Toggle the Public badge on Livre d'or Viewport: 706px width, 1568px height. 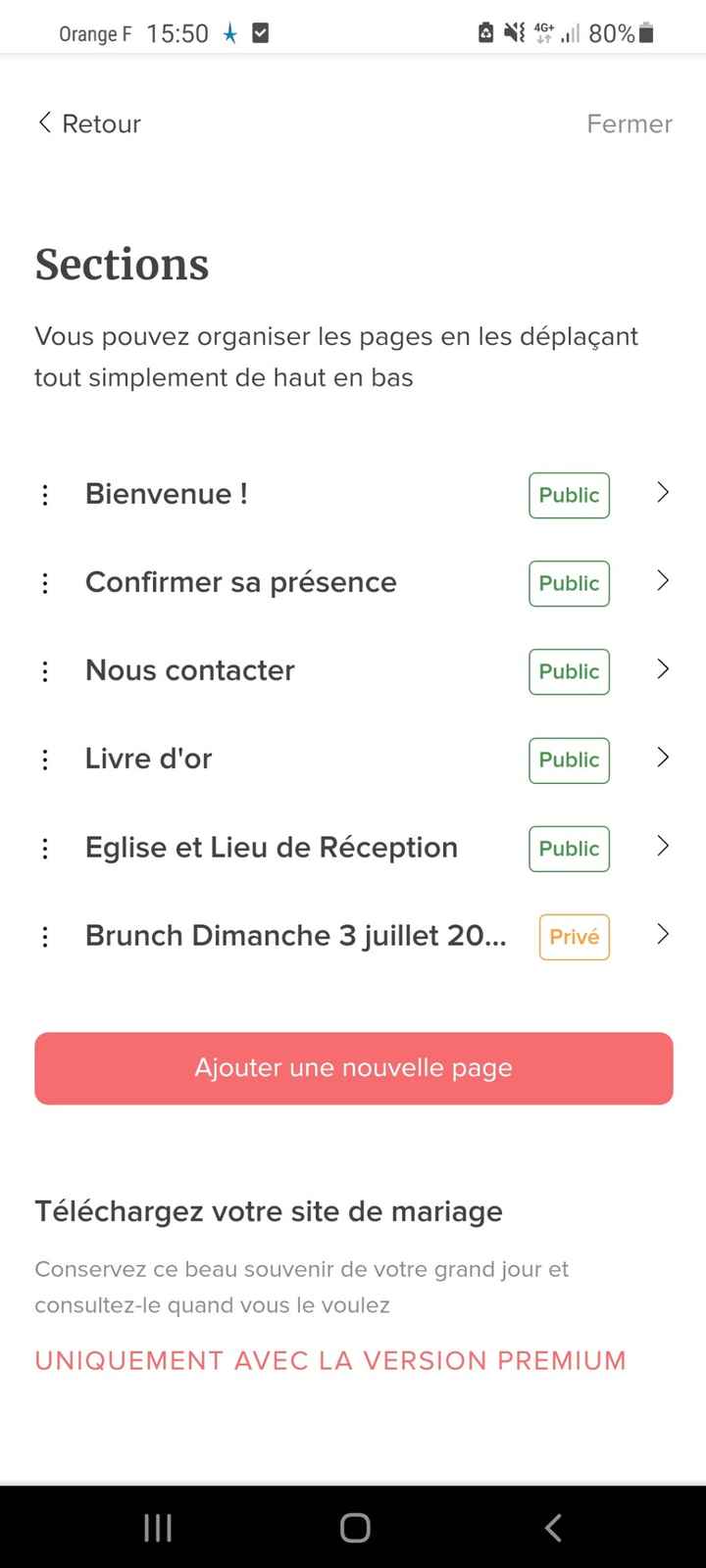coord(569,759)
